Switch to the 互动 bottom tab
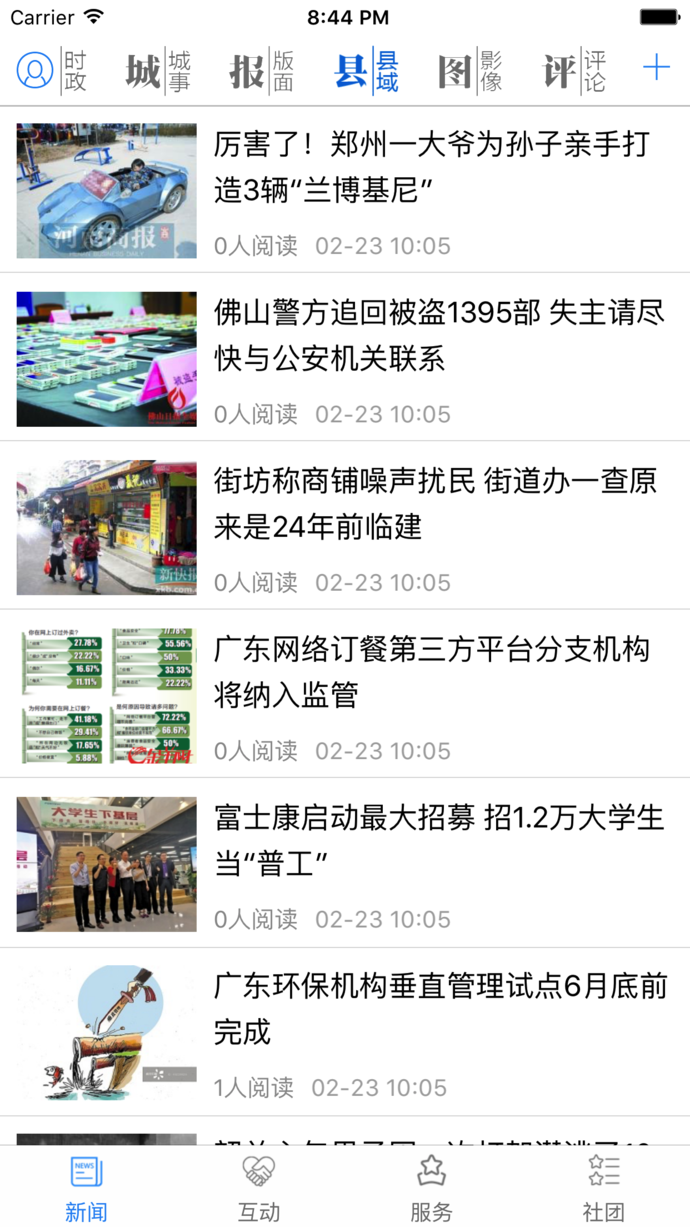This screenshot has height=1227, width=690. pyautogui.click(x=259, y=1187)
